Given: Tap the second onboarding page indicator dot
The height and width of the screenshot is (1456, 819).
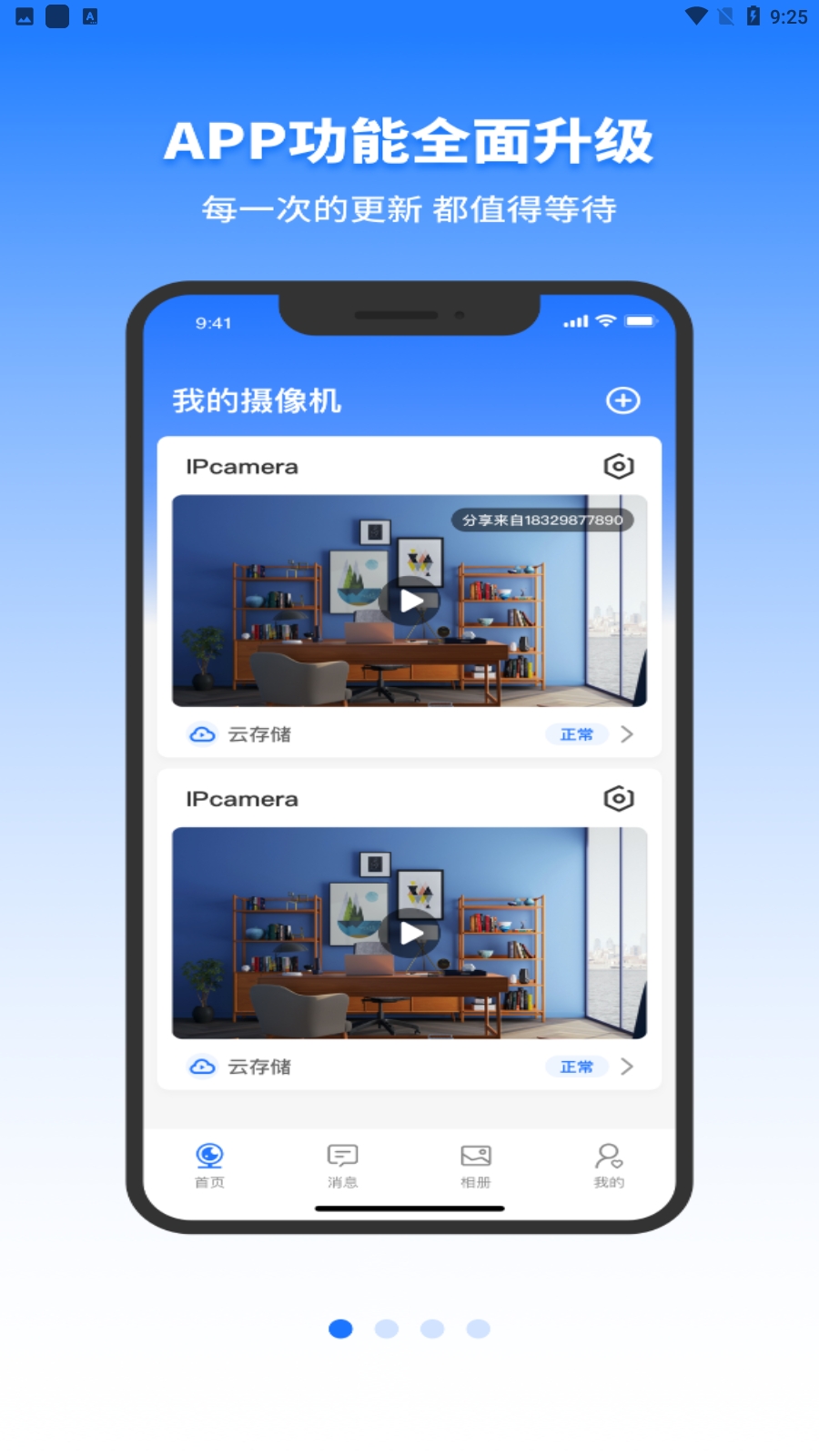Looking at the screenshot, I should click(x=387, y=1329).
